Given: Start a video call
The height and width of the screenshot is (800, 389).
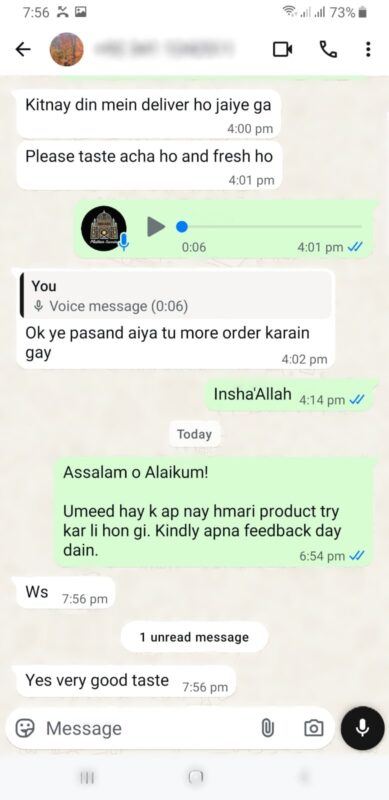Looking at the screenshot, I should (x=282, y=49).
